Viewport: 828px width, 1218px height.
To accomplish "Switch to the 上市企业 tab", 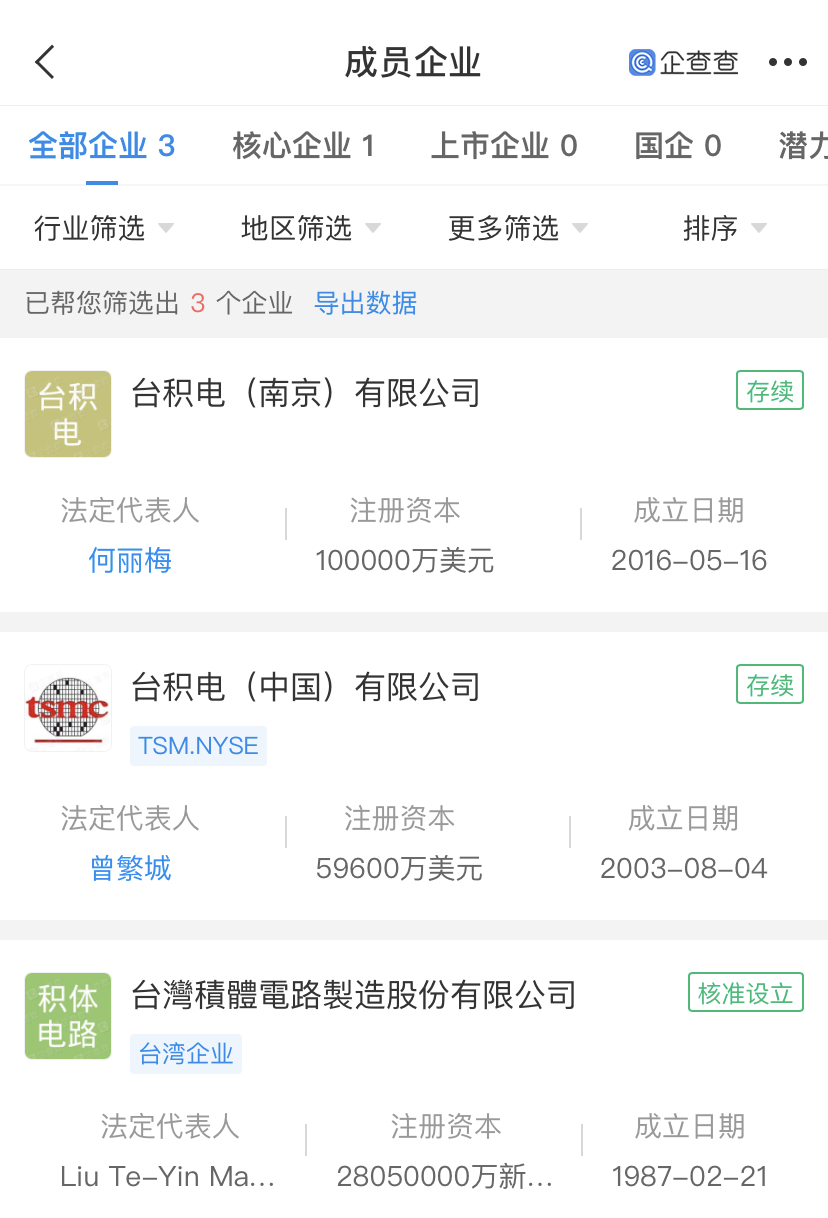I will [x=503, y=146].
